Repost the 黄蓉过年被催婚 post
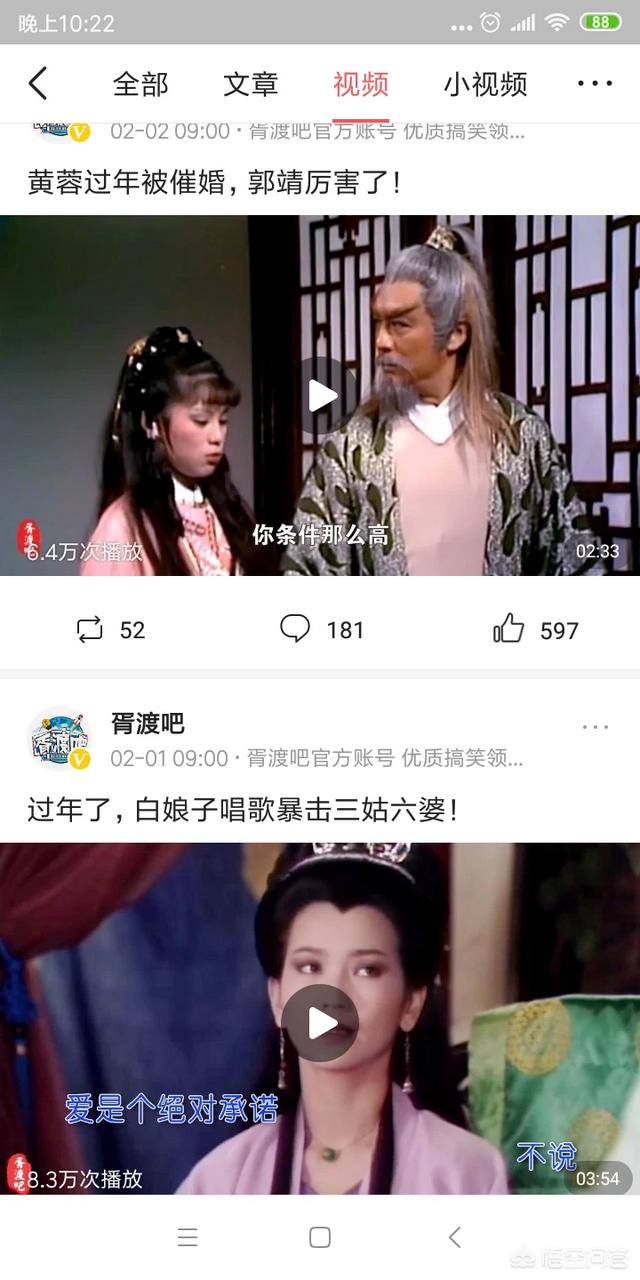This screenshot has height=1280, width=640. point(110,630)
